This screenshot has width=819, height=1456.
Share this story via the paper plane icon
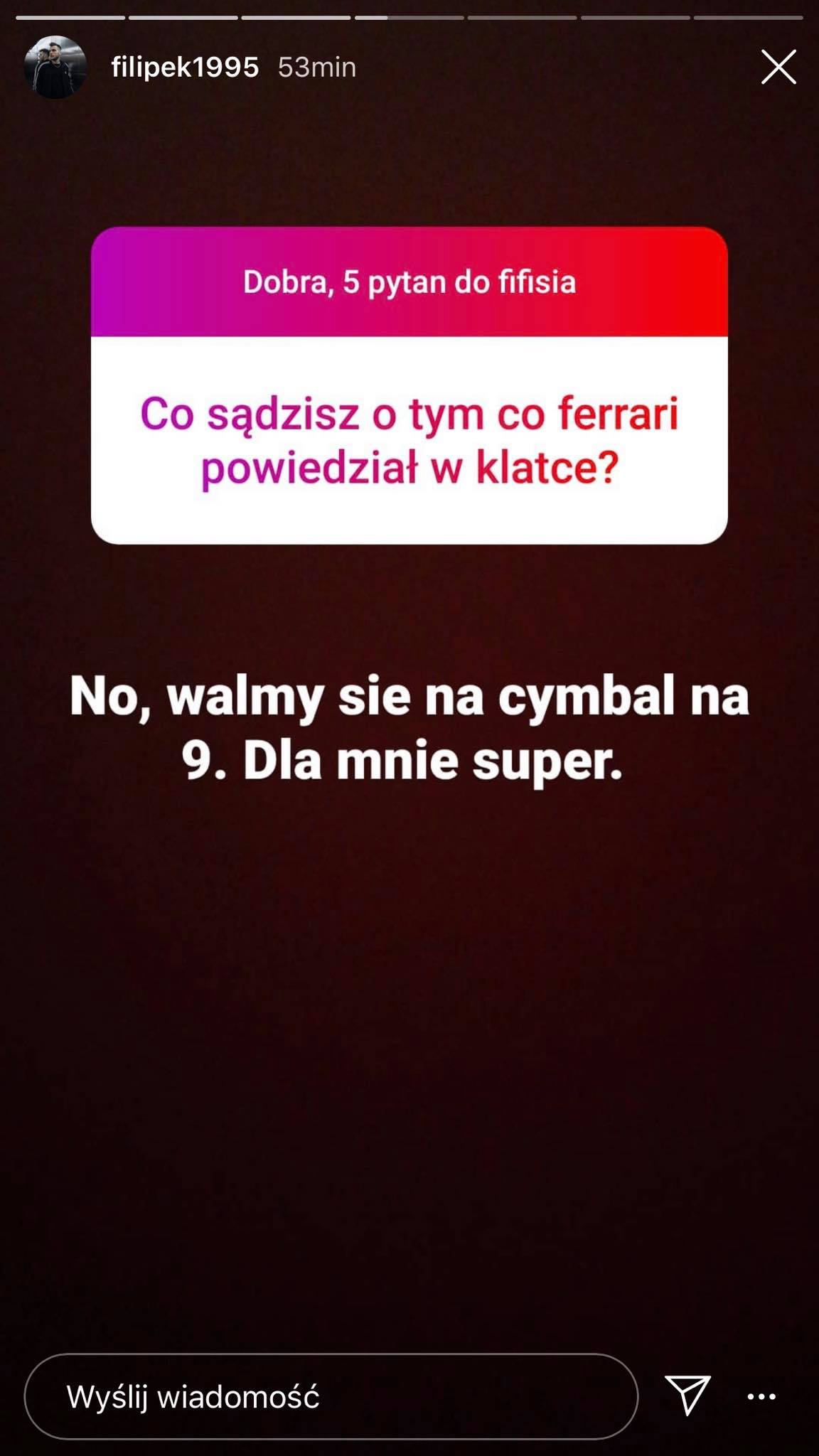tap(687, 1395)
